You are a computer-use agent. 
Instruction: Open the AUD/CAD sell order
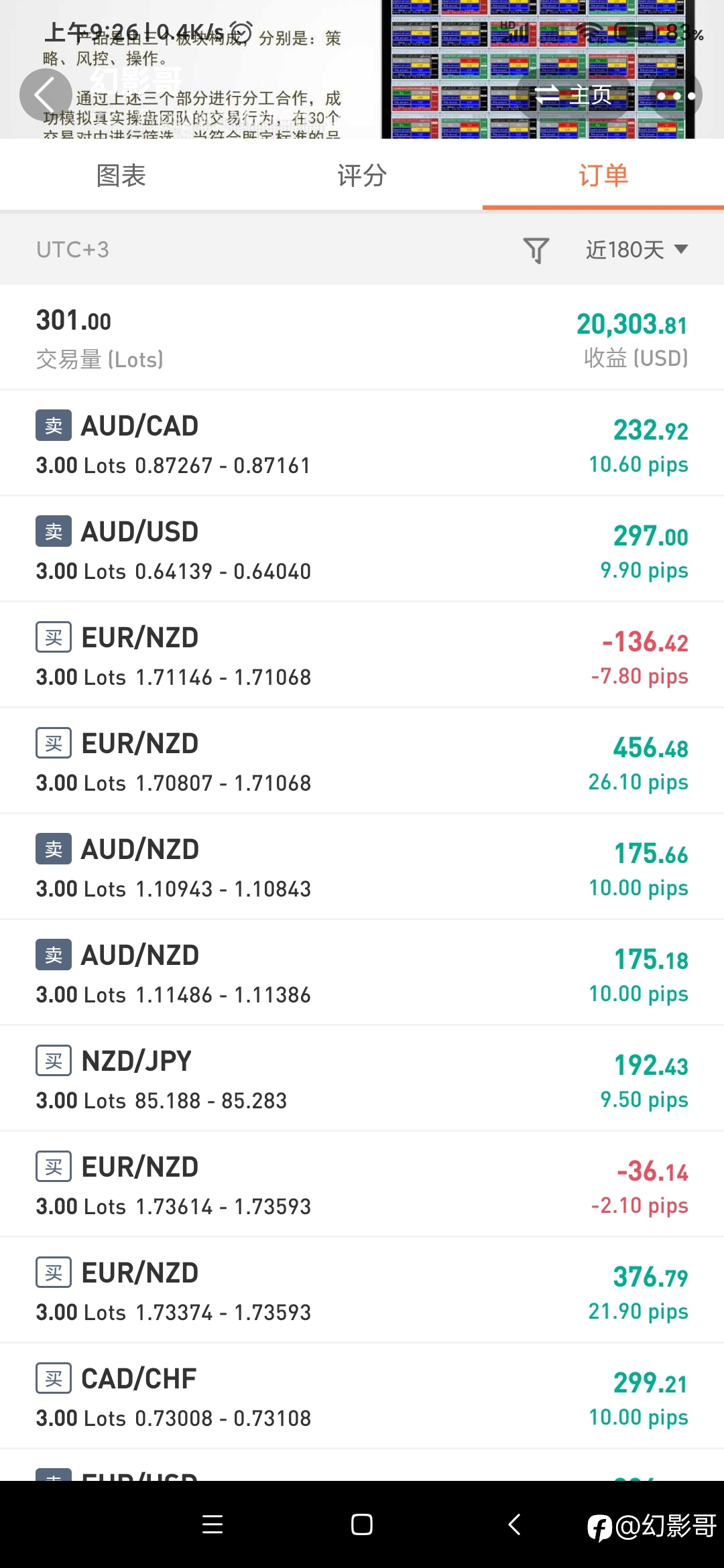click(x=362, y=444)
